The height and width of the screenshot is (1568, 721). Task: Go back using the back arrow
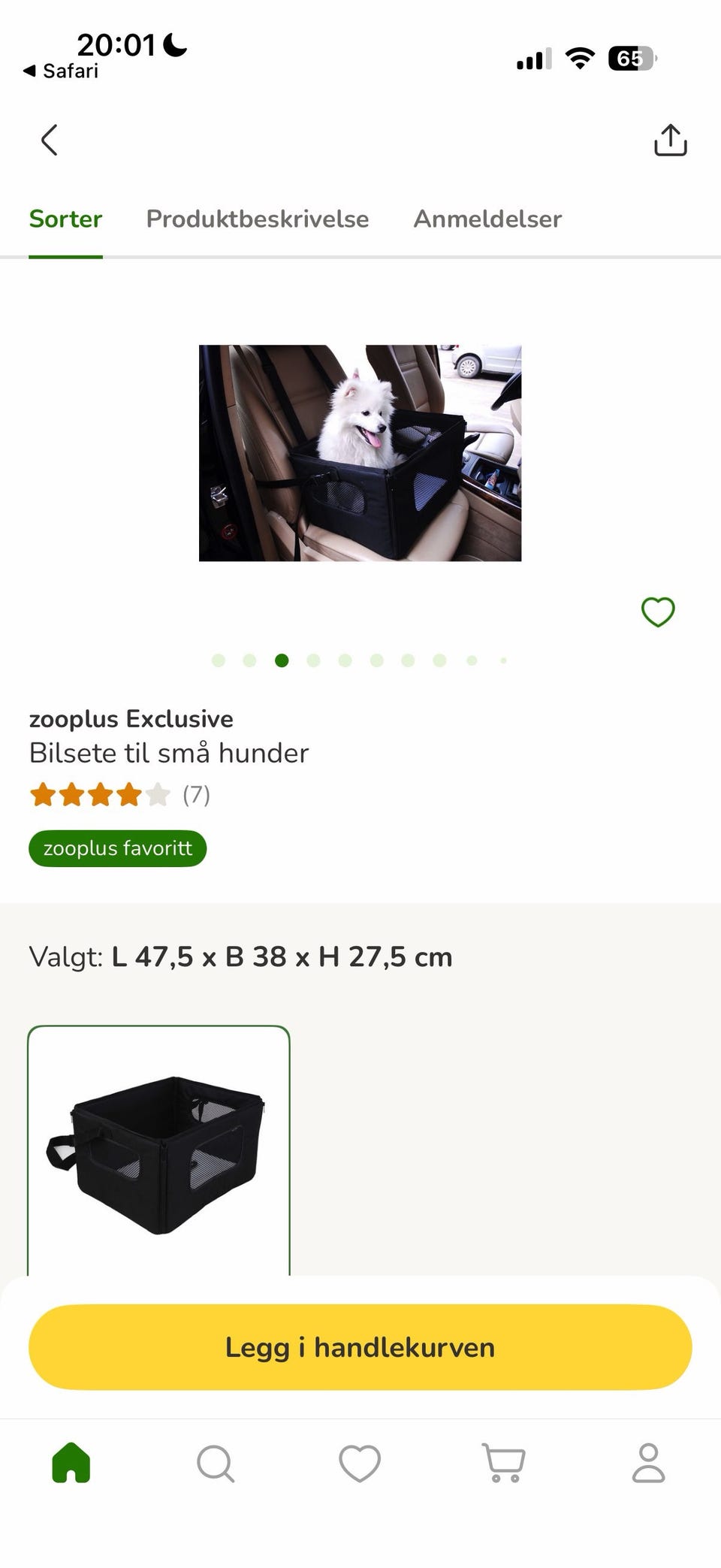48,140
